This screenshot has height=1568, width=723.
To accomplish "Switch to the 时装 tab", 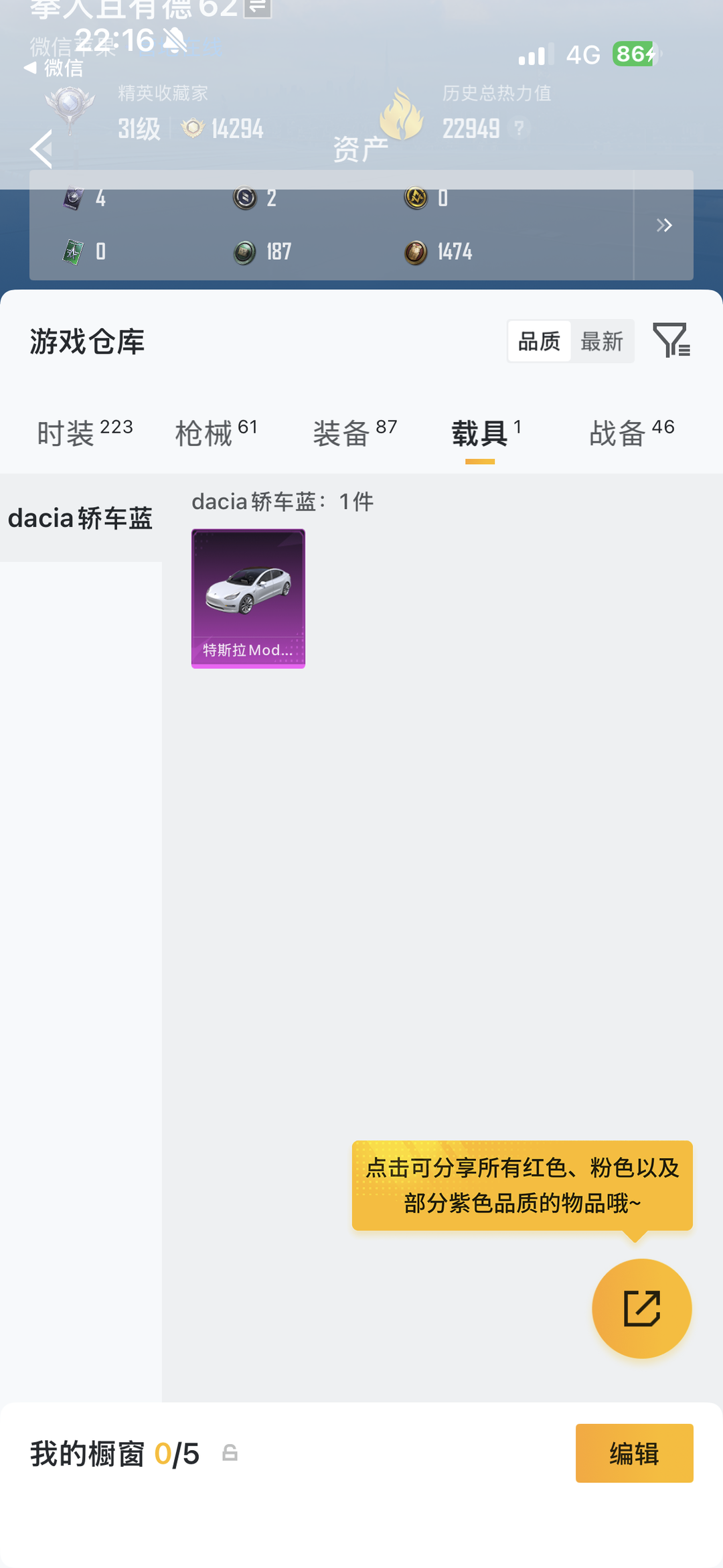I will click(84, 433).
